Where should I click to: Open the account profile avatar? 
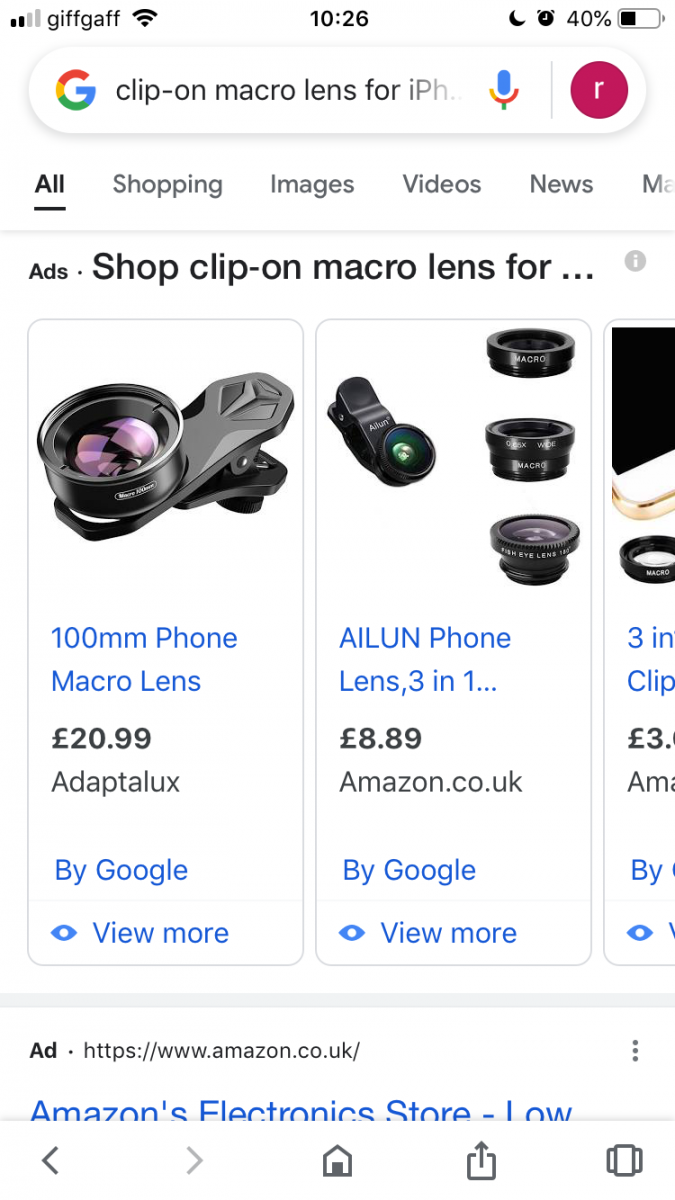(x=598, y=91)
